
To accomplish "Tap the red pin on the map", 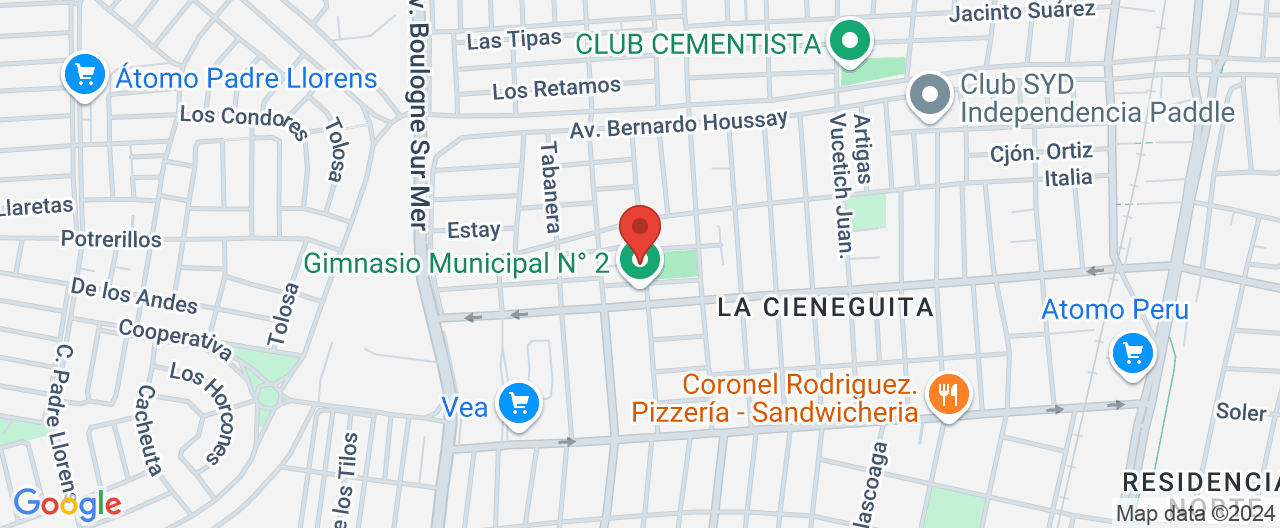I will pos(640,226).
